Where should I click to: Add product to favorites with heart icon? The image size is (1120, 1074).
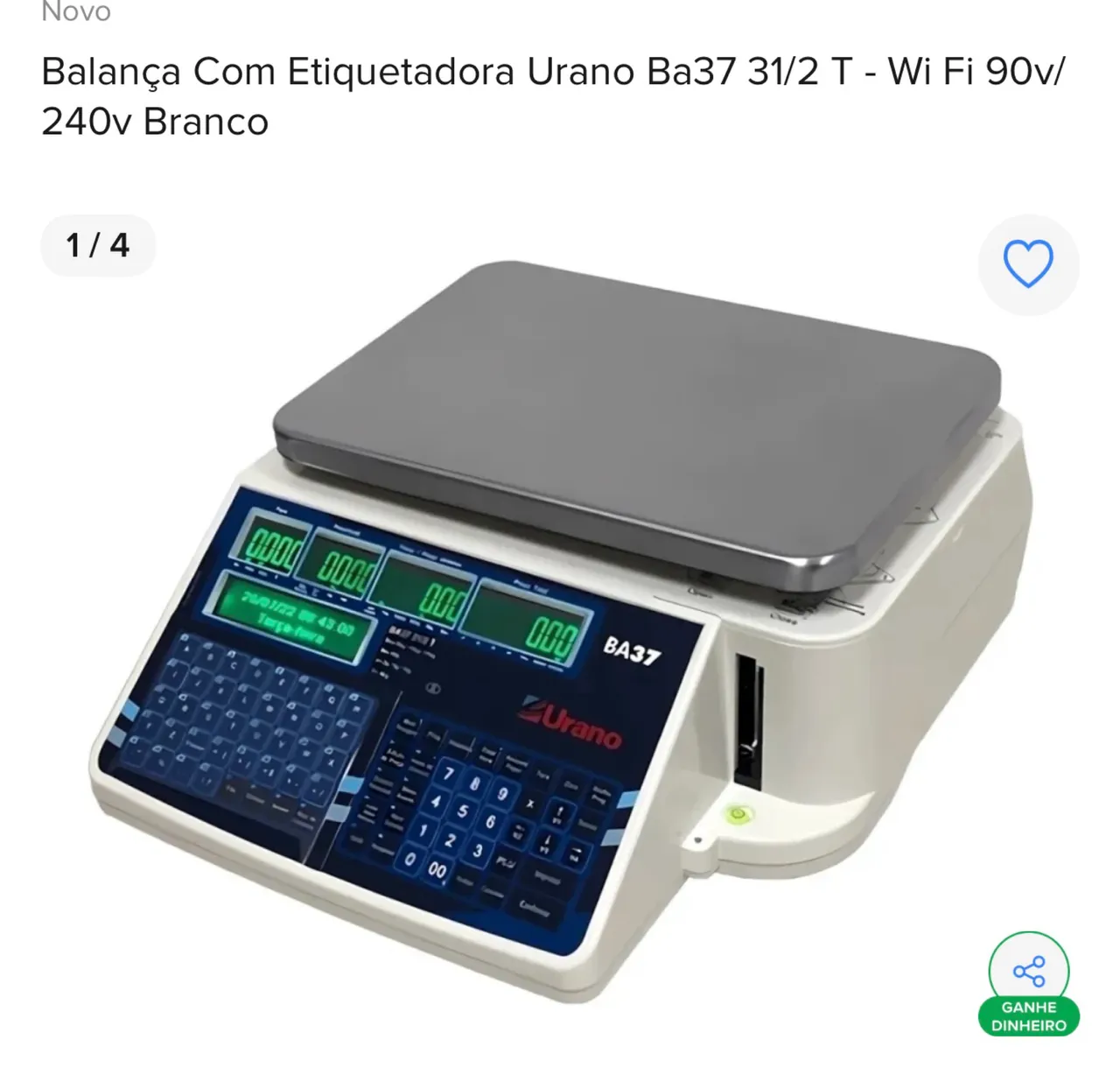[x=1027, y=264]
